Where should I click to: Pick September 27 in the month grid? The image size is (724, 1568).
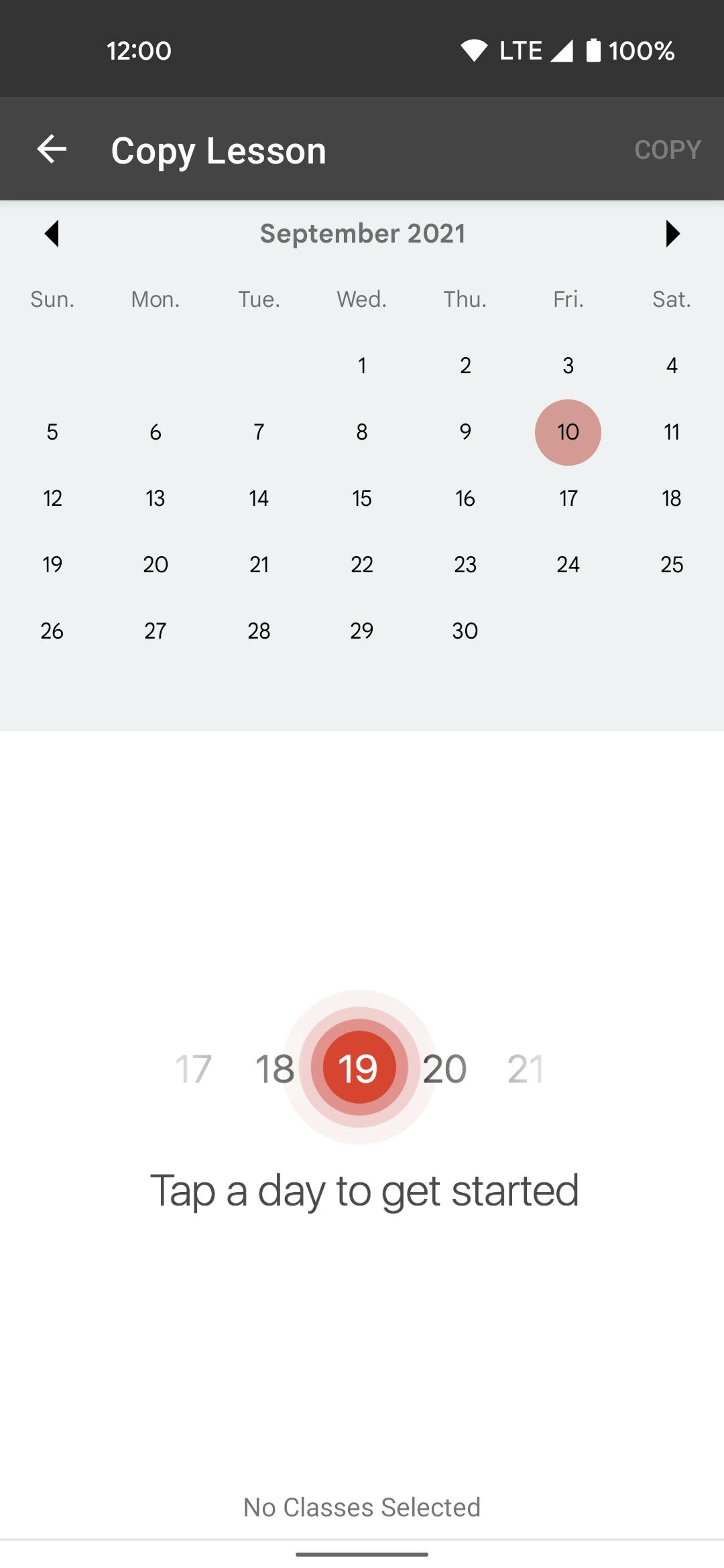pyautogui.click(x=156, y=631)
